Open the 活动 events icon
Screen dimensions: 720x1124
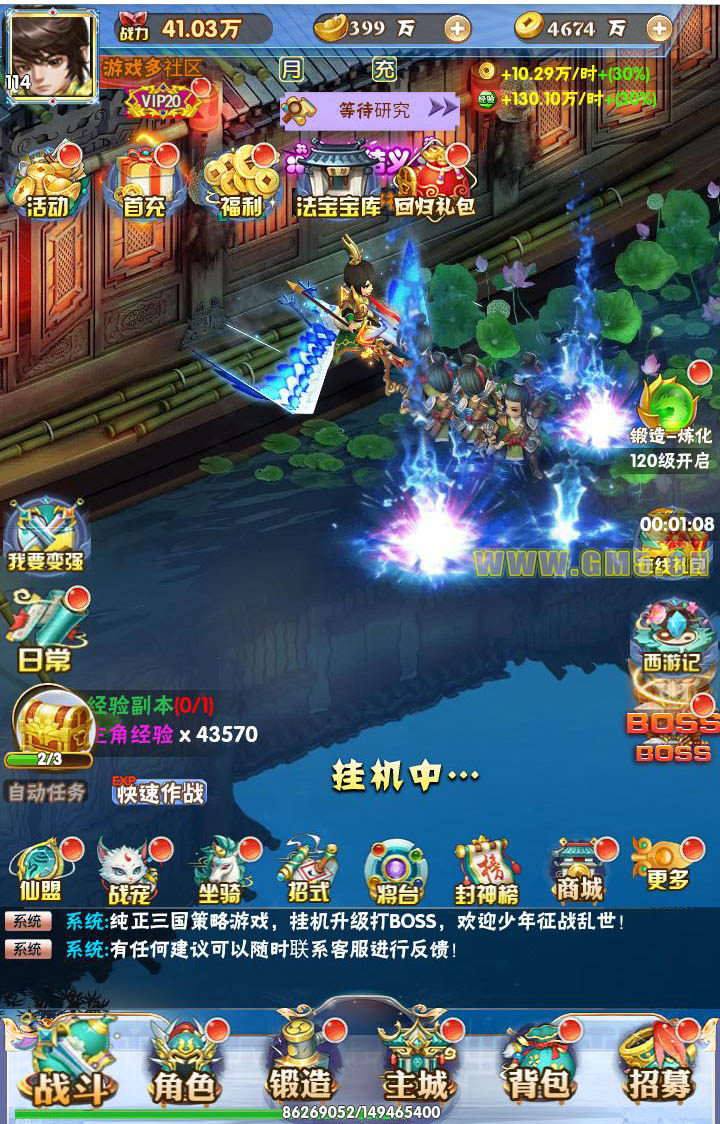[46, 183]
